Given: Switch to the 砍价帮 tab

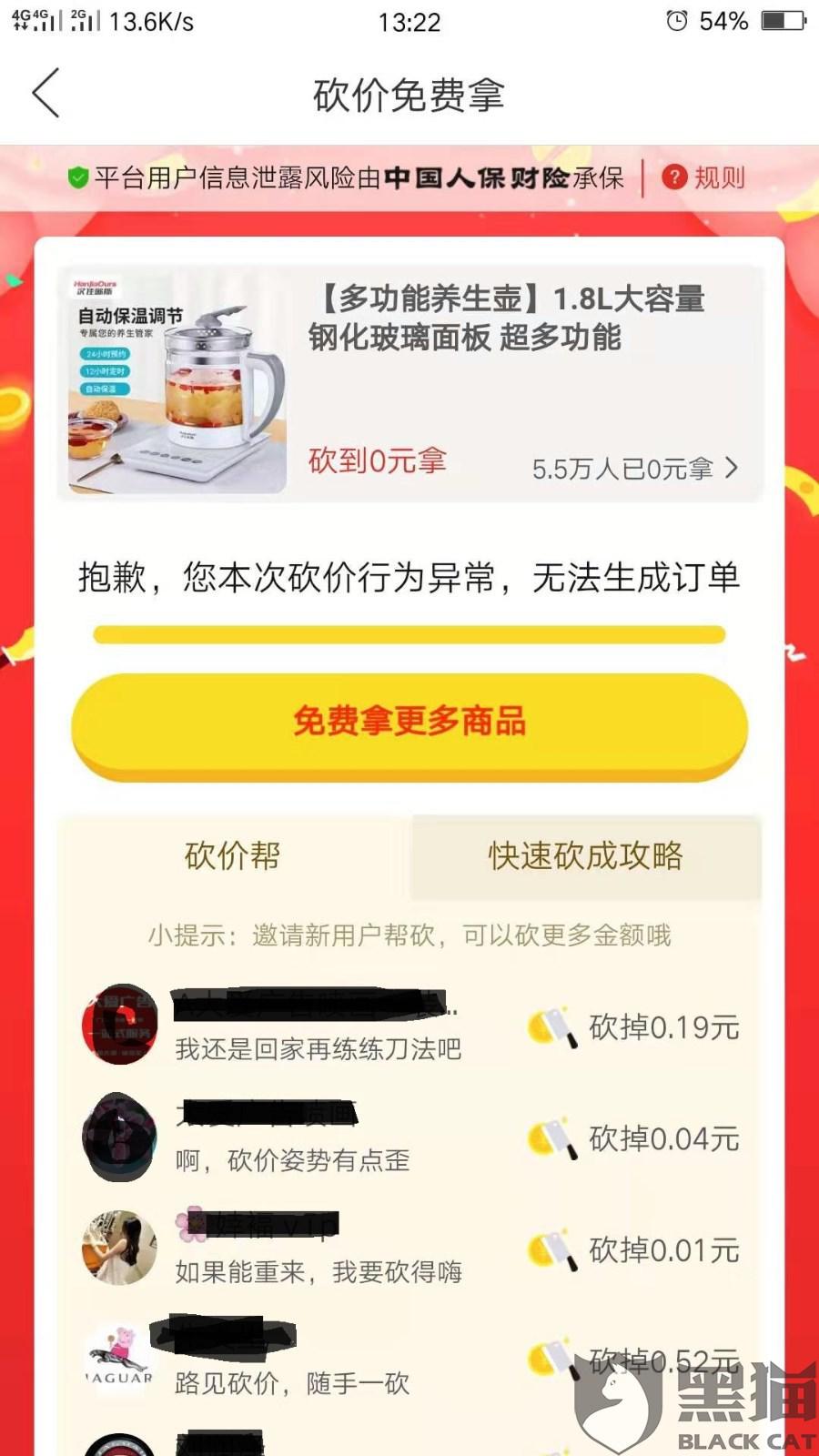Looking at the screenshot, I should 233,855.
